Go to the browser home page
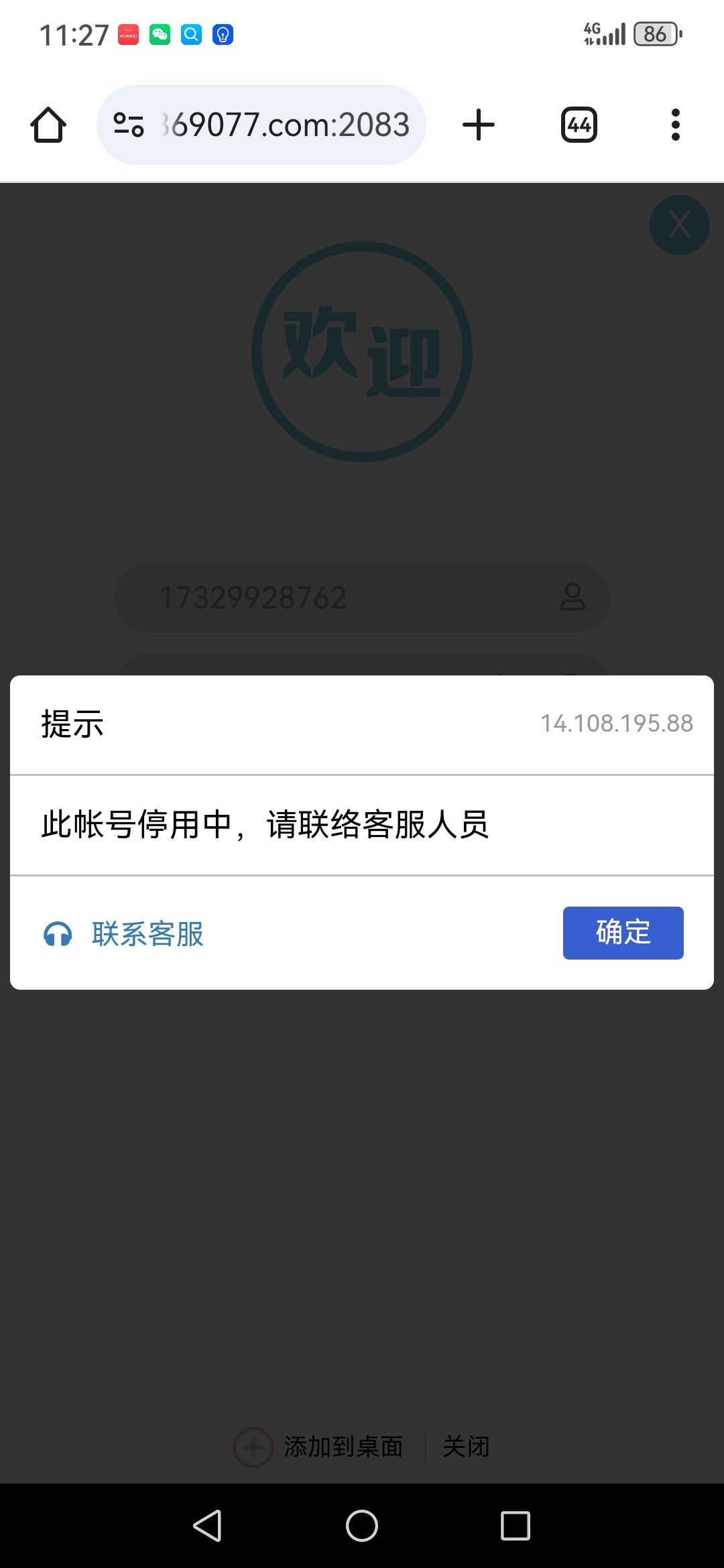The image size is (724, 1568). tap(48, 125)
